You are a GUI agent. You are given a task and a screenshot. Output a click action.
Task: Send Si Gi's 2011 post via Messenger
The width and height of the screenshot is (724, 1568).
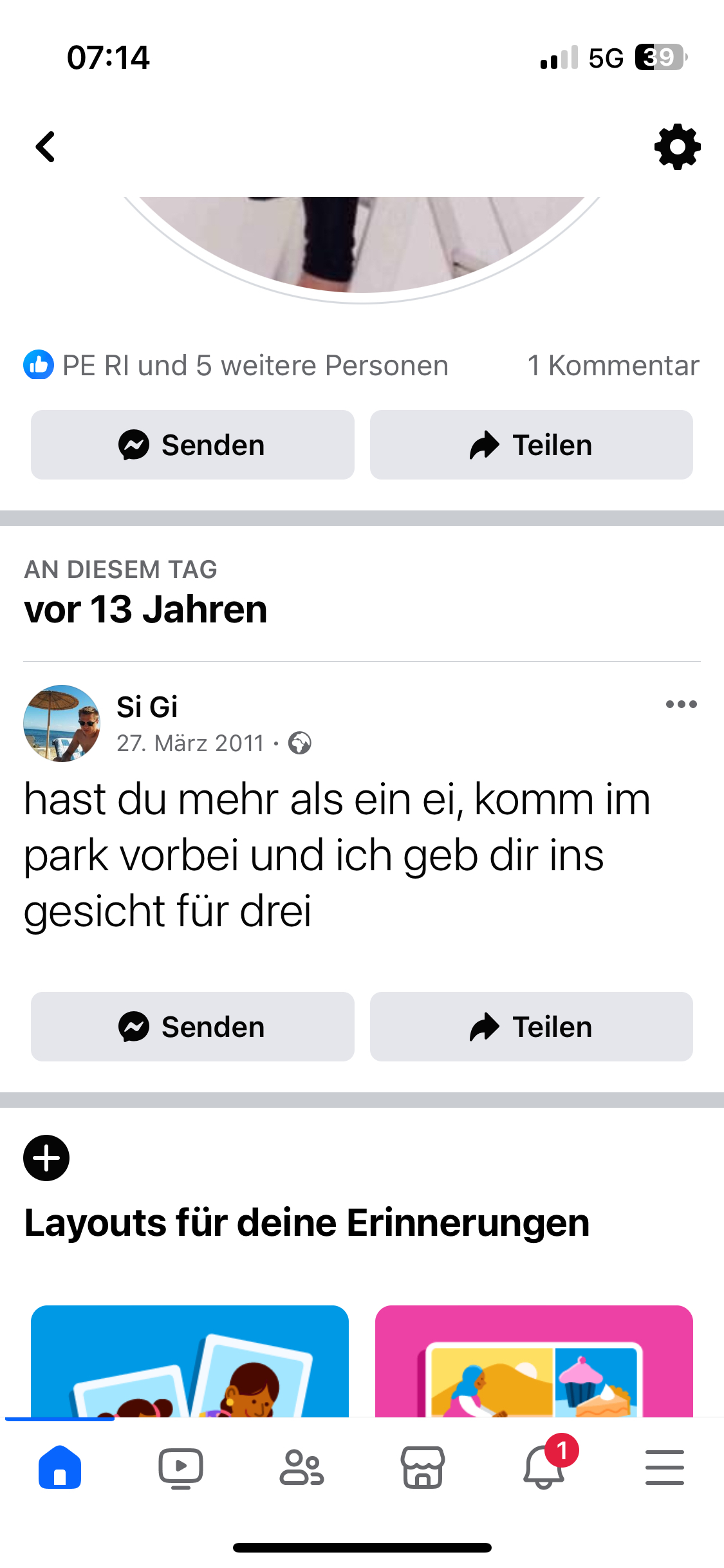point(192,1027)
